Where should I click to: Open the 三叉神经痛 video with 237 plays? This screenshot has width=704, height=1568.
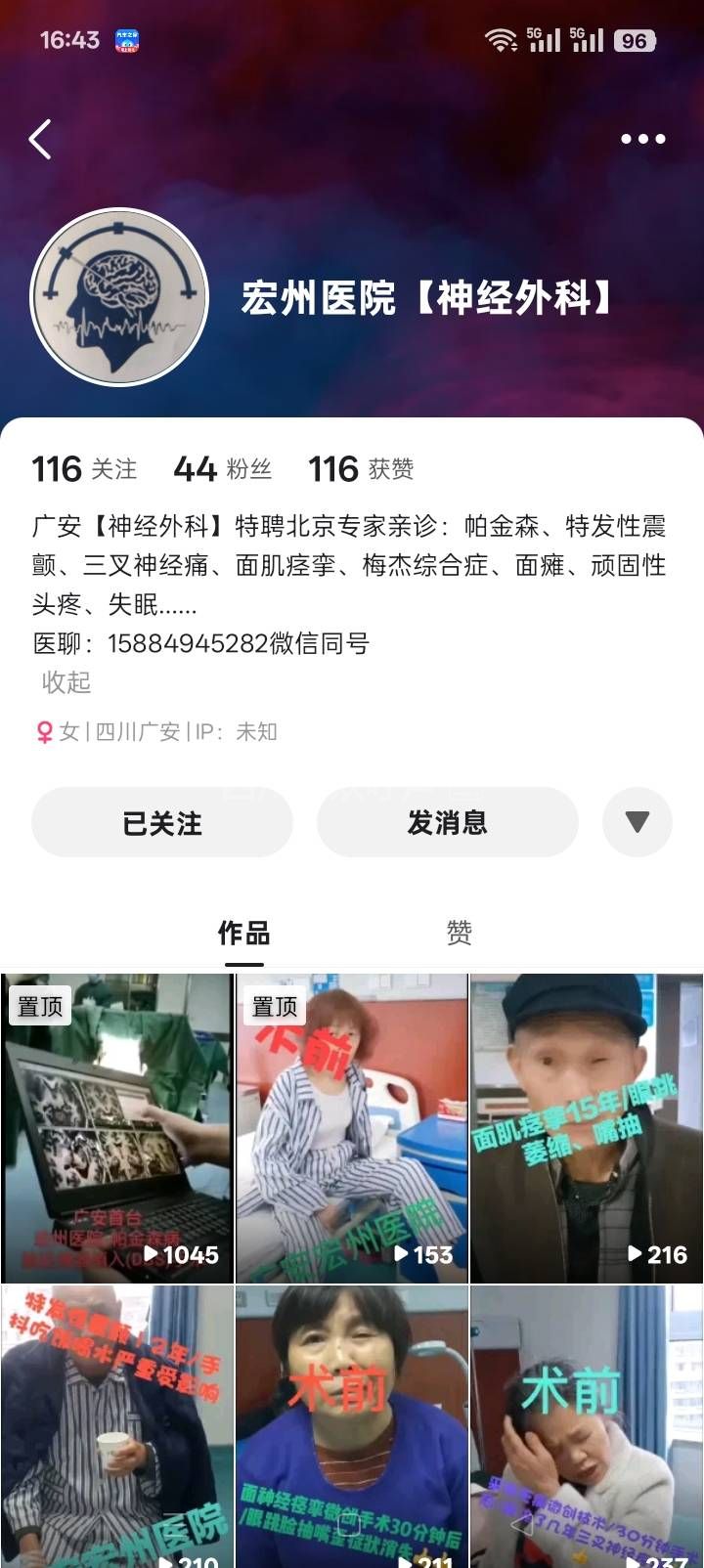point(586,1427)
